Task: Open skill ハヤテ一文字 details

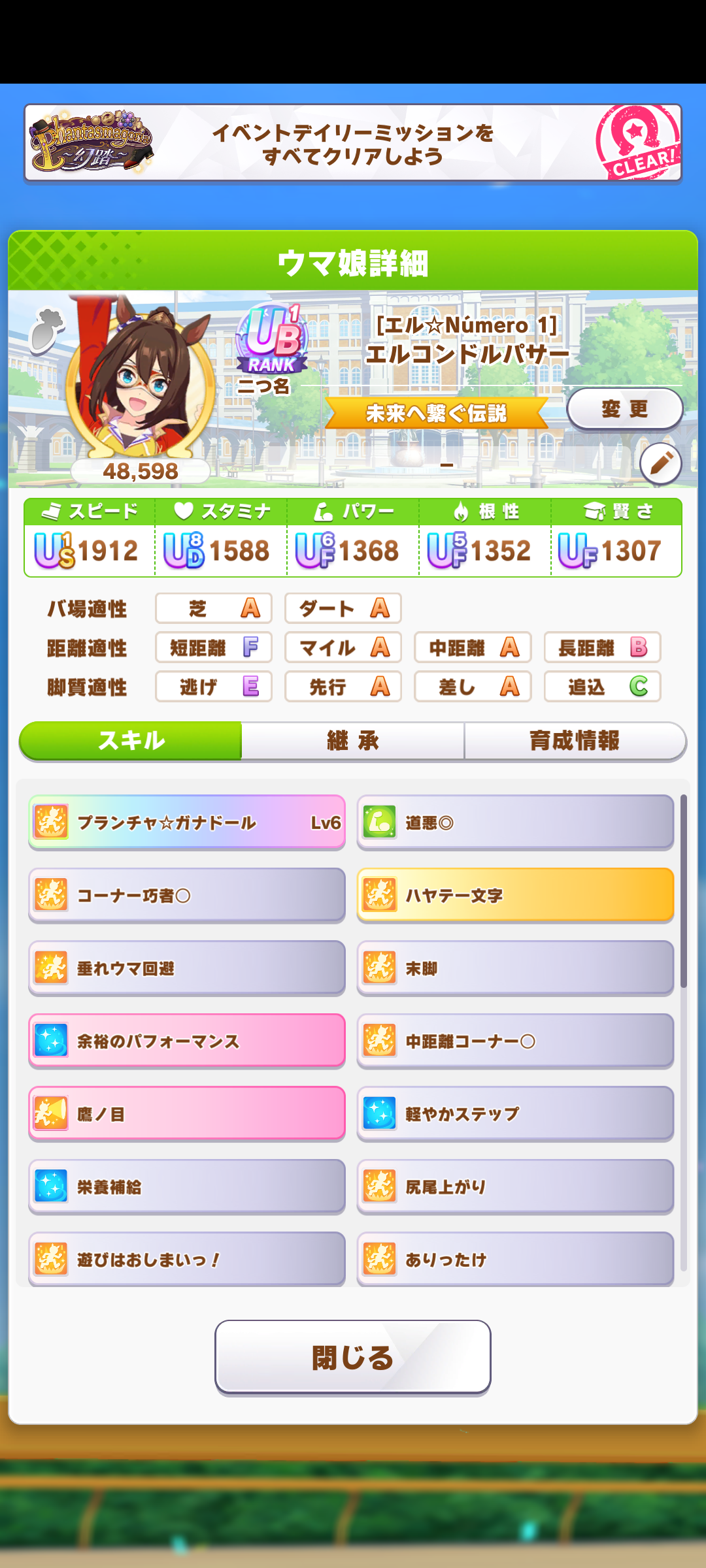Action: pos(515,895)
